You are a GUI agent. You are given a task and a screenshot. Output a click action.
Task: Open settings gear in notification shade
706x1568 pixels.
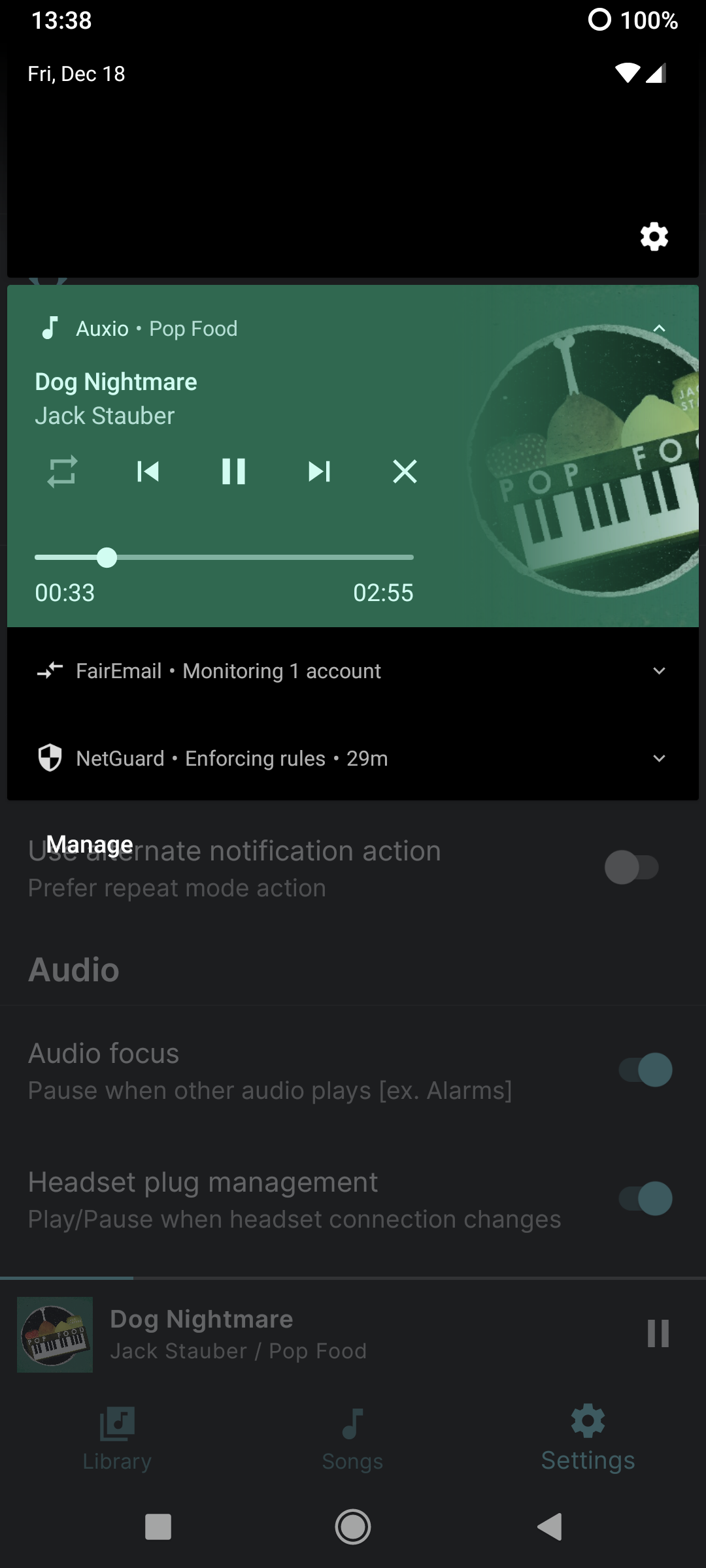654,237
